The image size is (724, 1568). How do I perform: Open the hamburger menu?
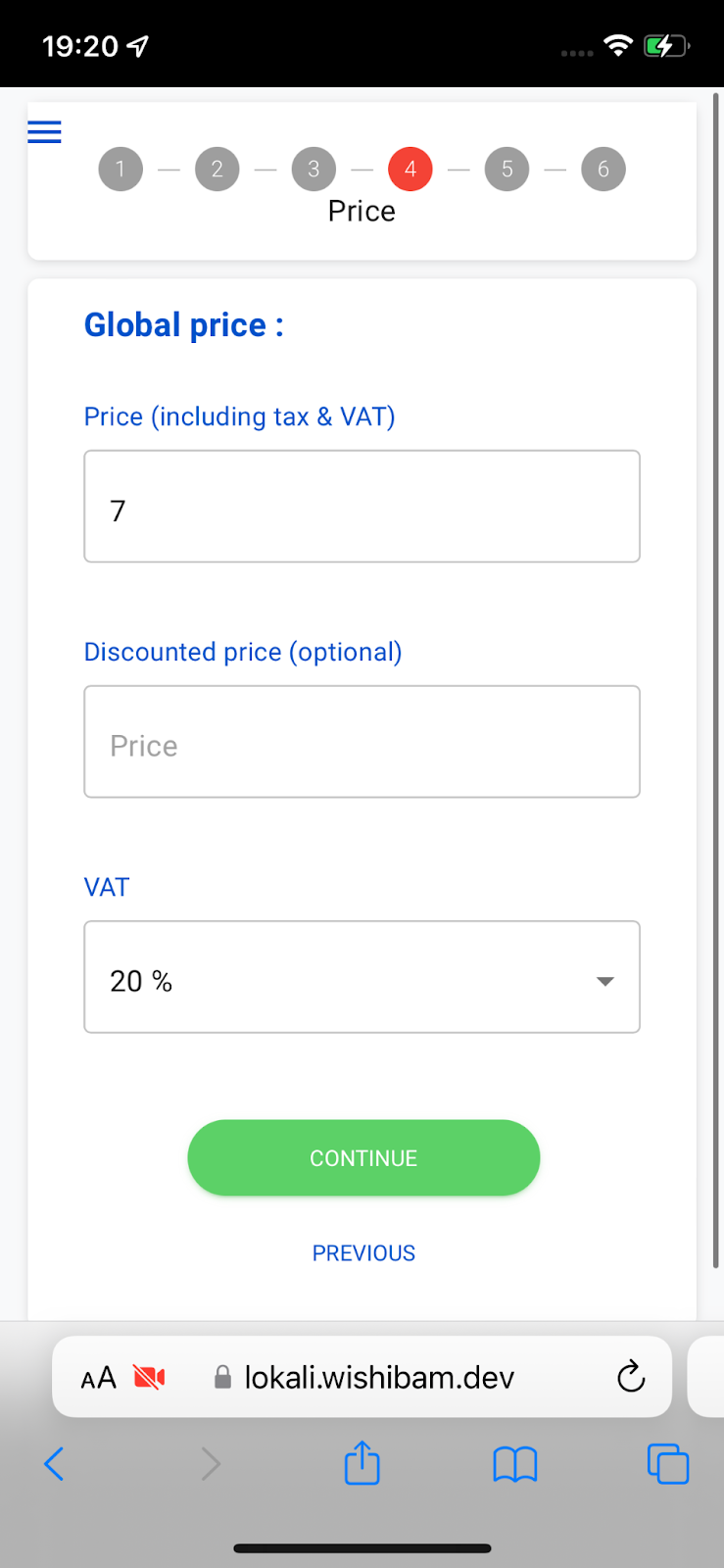44,131
